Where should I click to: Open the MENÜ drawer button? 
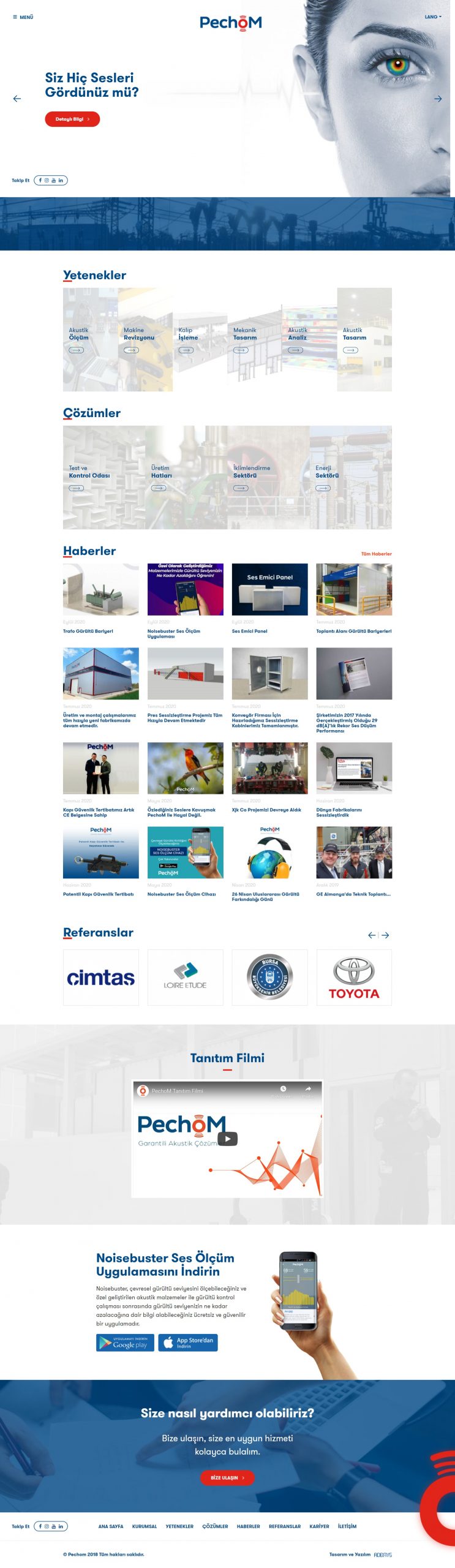click(x=23, y=17)
